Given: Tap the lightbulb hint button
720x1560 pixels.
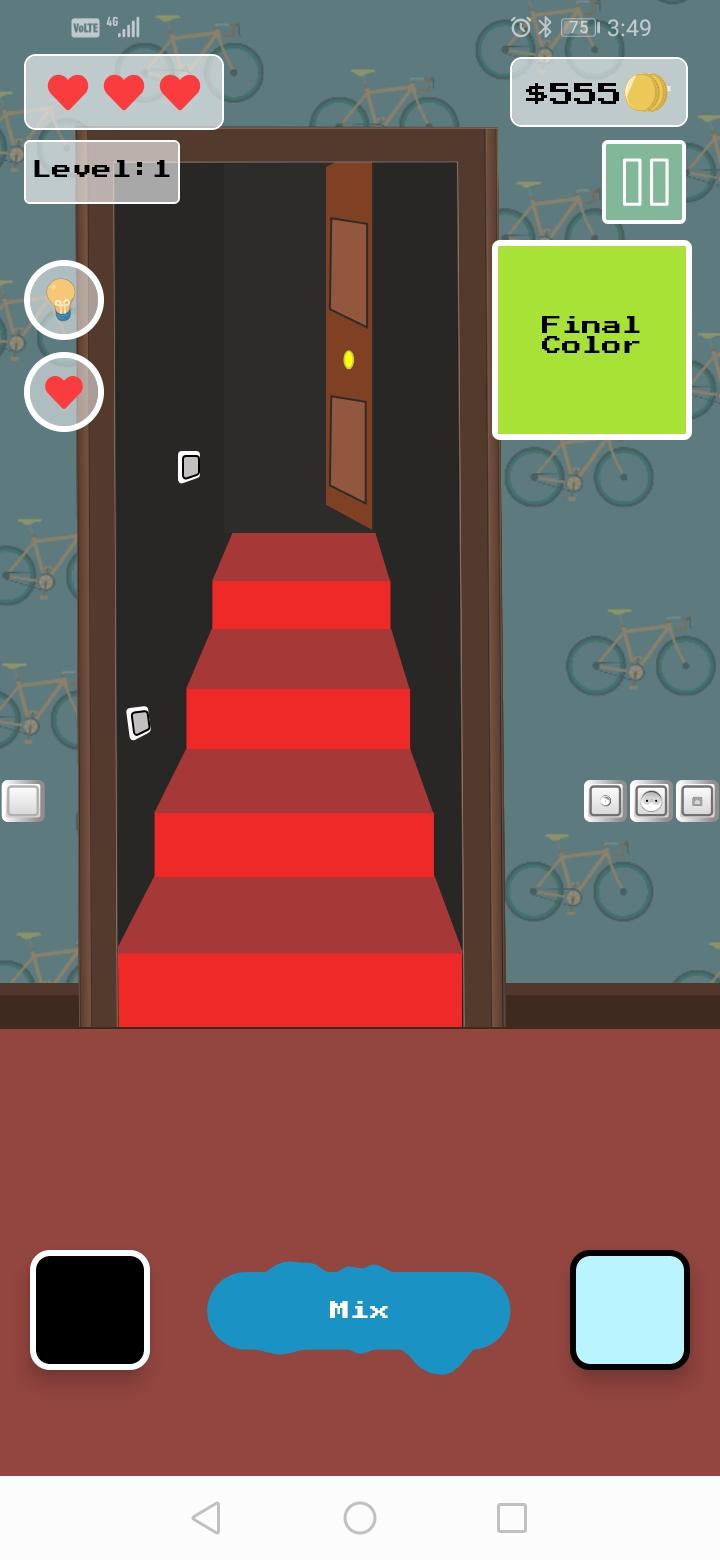Looking at the screenshot, I should tap(64, 300).
